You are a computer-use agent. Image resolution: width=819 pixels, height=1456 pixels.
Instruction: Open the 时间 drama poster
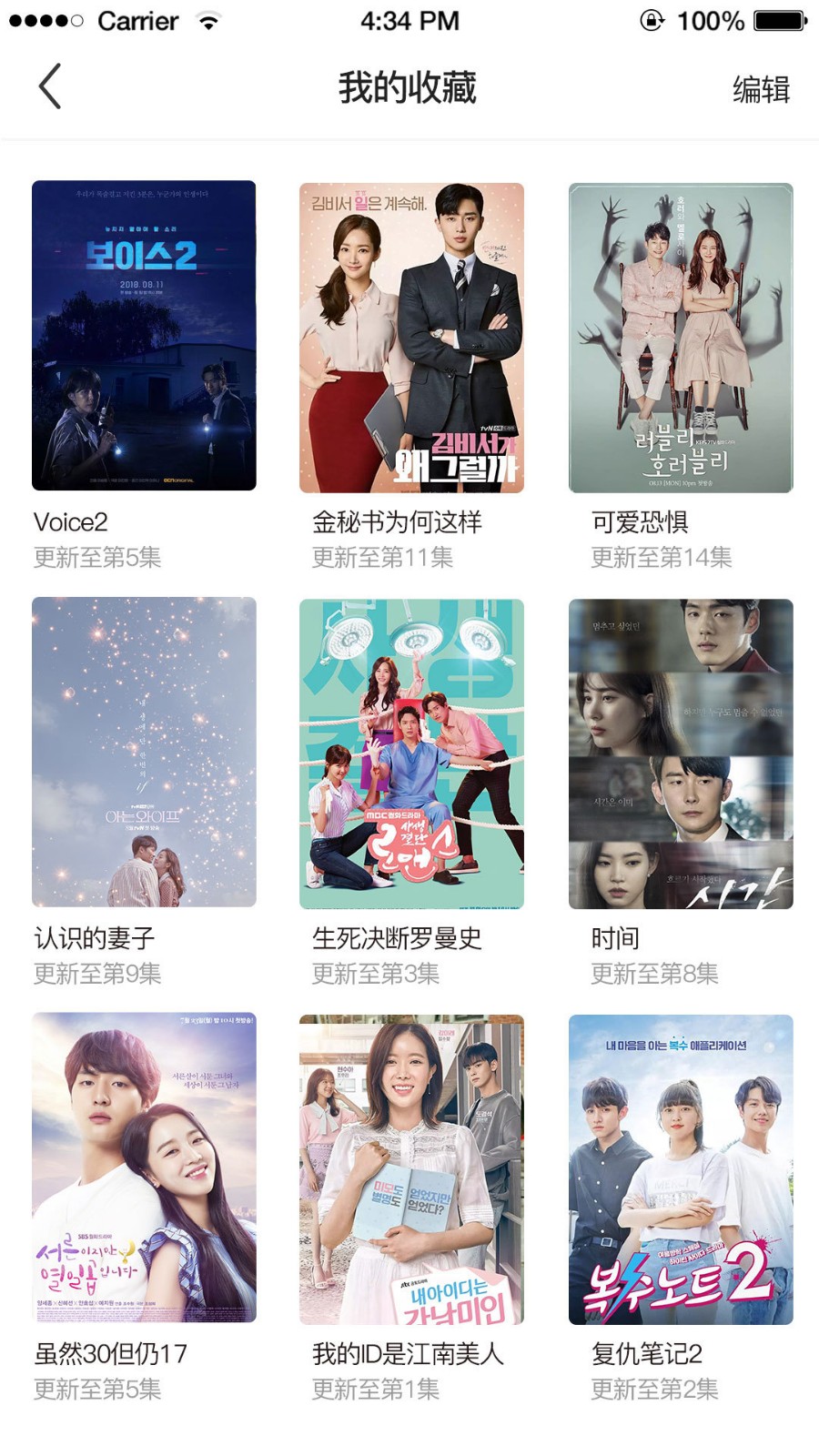[682, 753]
